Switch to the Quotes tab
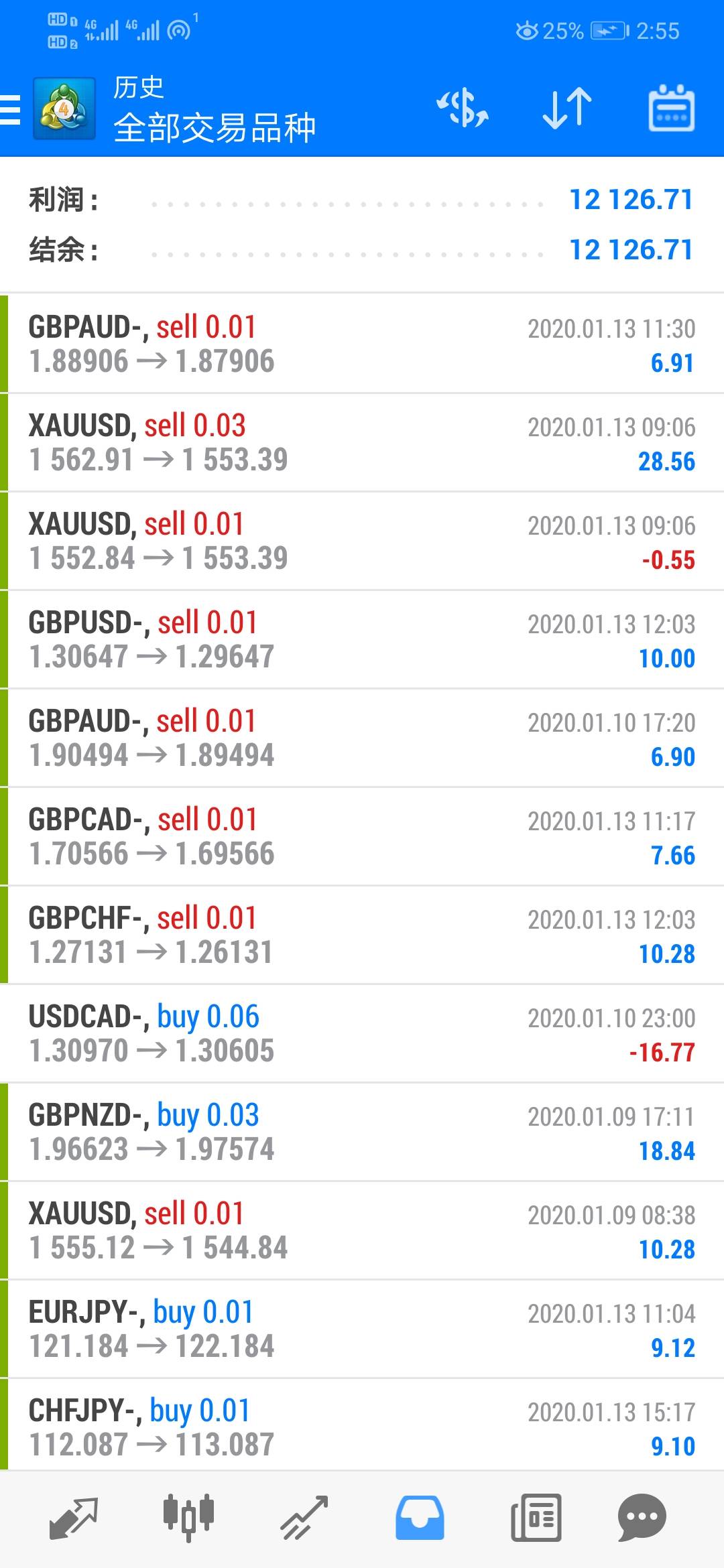This screenshot has height=1568, width=724. click(x=74, y=1517)
